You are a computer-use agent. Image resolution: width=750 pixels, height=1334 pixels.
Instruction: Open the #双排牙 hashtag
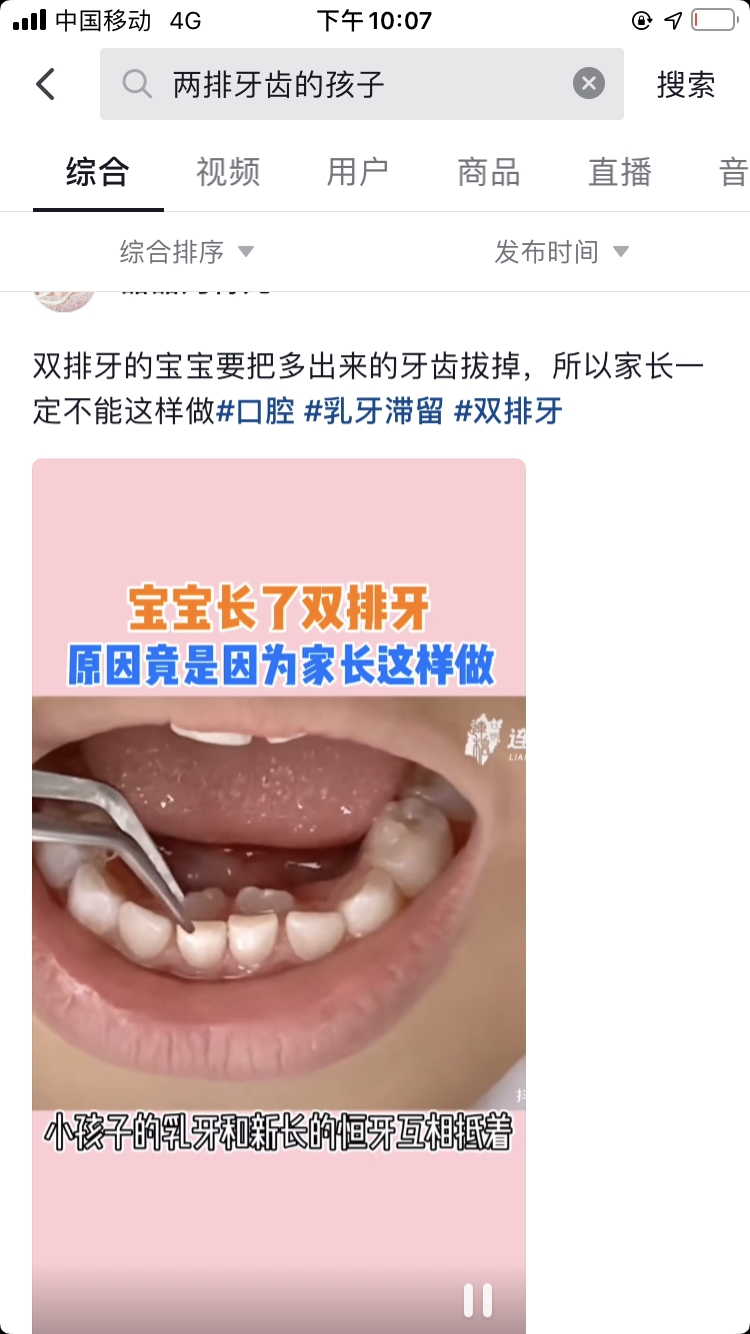point(508,410)
